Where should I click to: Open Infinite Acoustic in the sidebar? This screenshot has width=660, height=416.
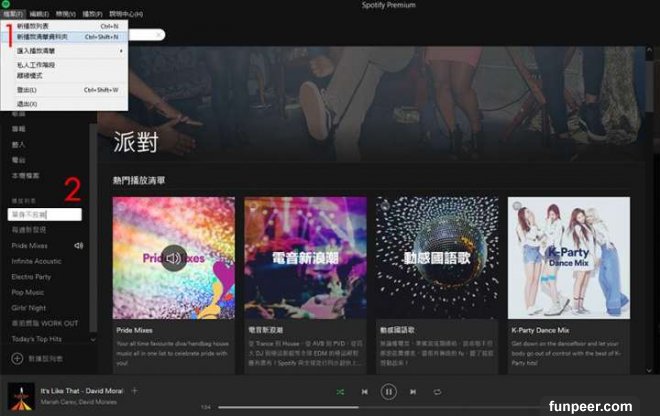pyautogui.click(x=36, y=260)
